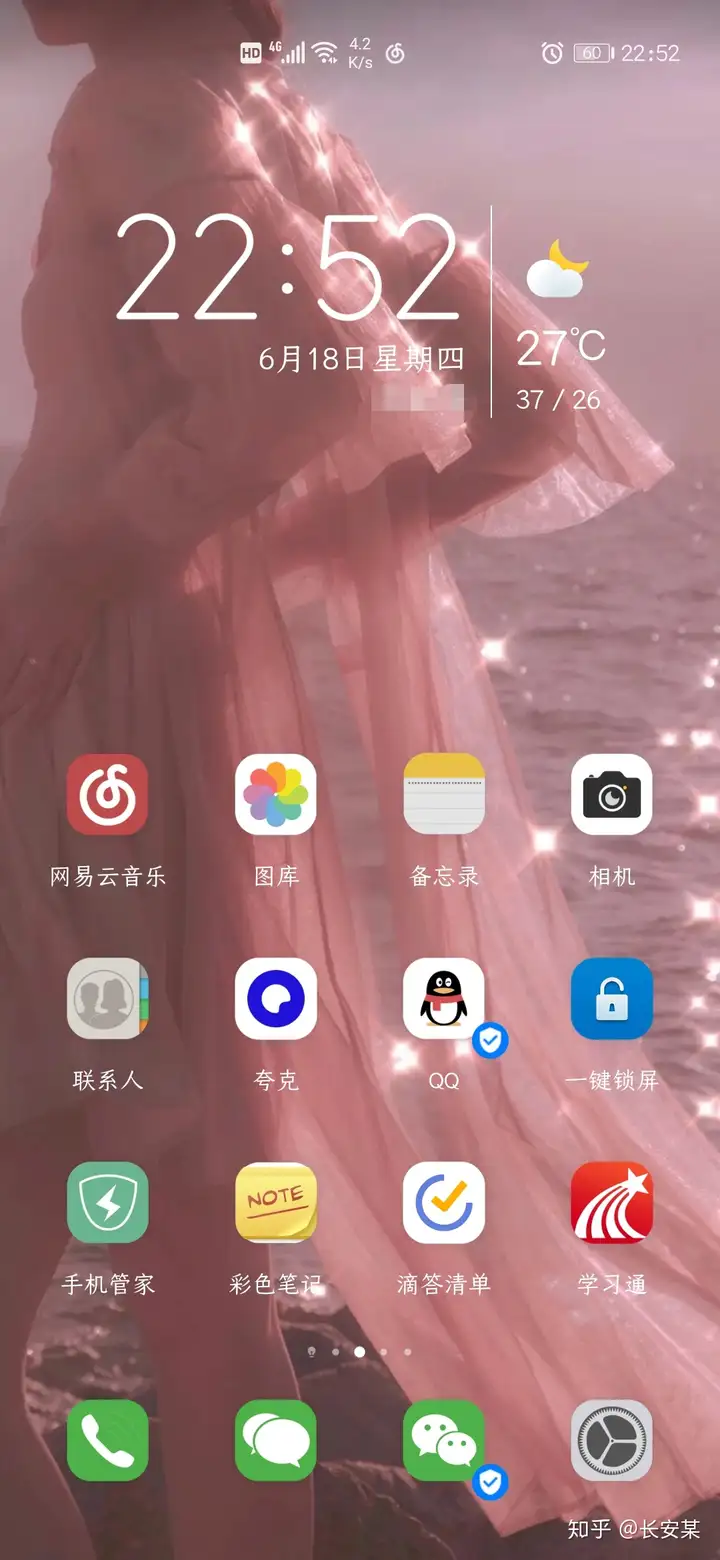Screen dimensions: 720x1560
Task: Open the 网易云音乐 app
Action: [107, 794]
